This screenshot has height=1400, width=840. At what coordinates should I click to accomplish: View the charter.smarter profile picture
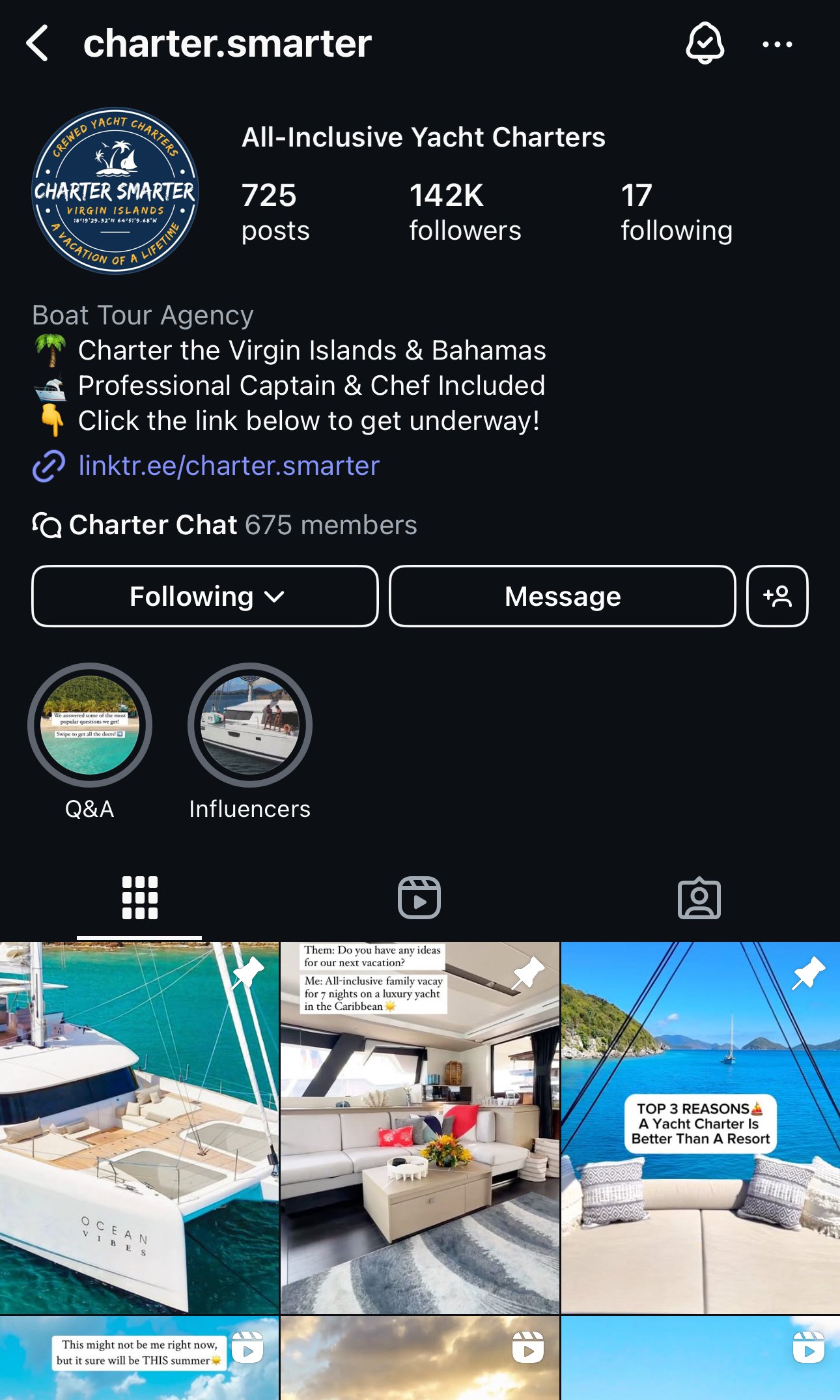tap(115, 191)
